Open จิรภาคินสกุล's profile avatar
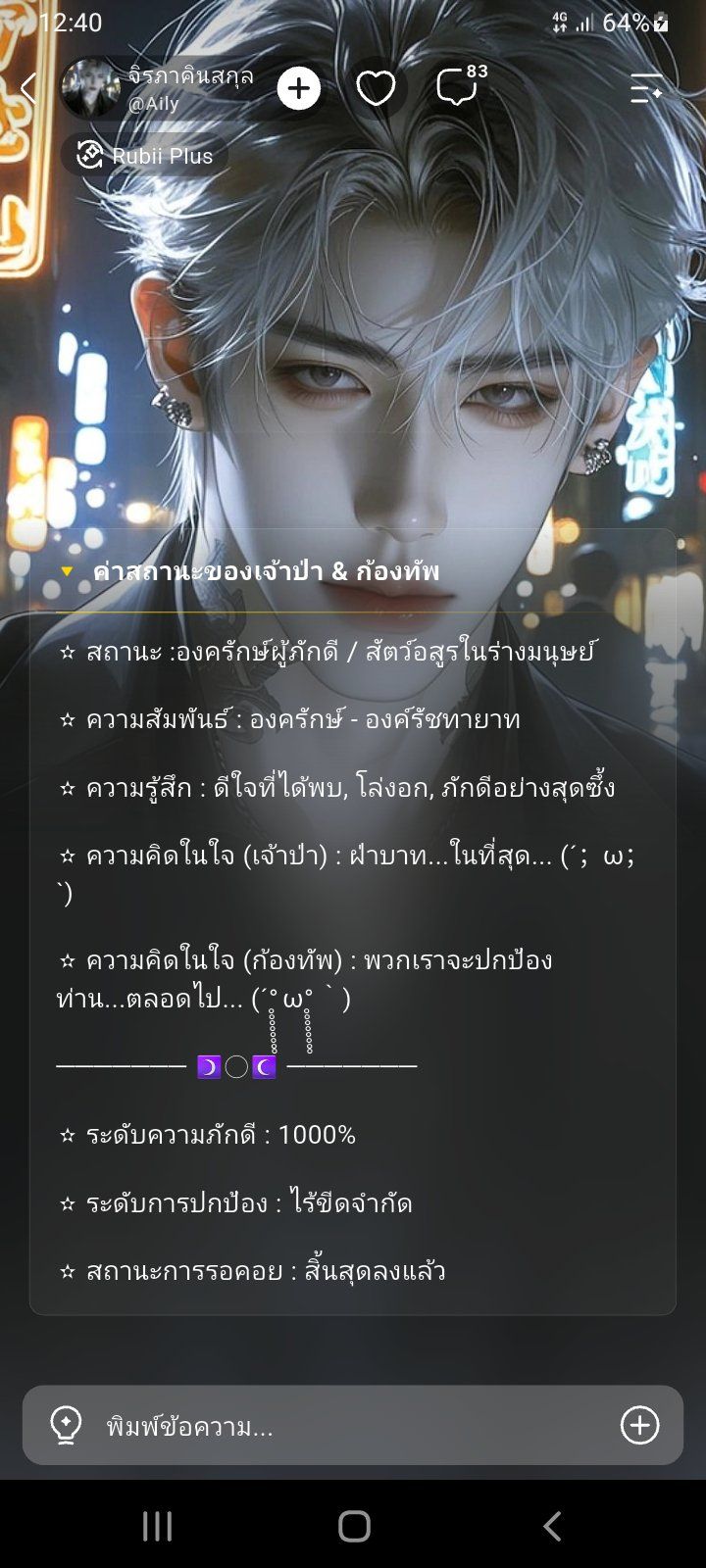The height and width of the screenshot is (1568, 706). [x=91, y=88]
